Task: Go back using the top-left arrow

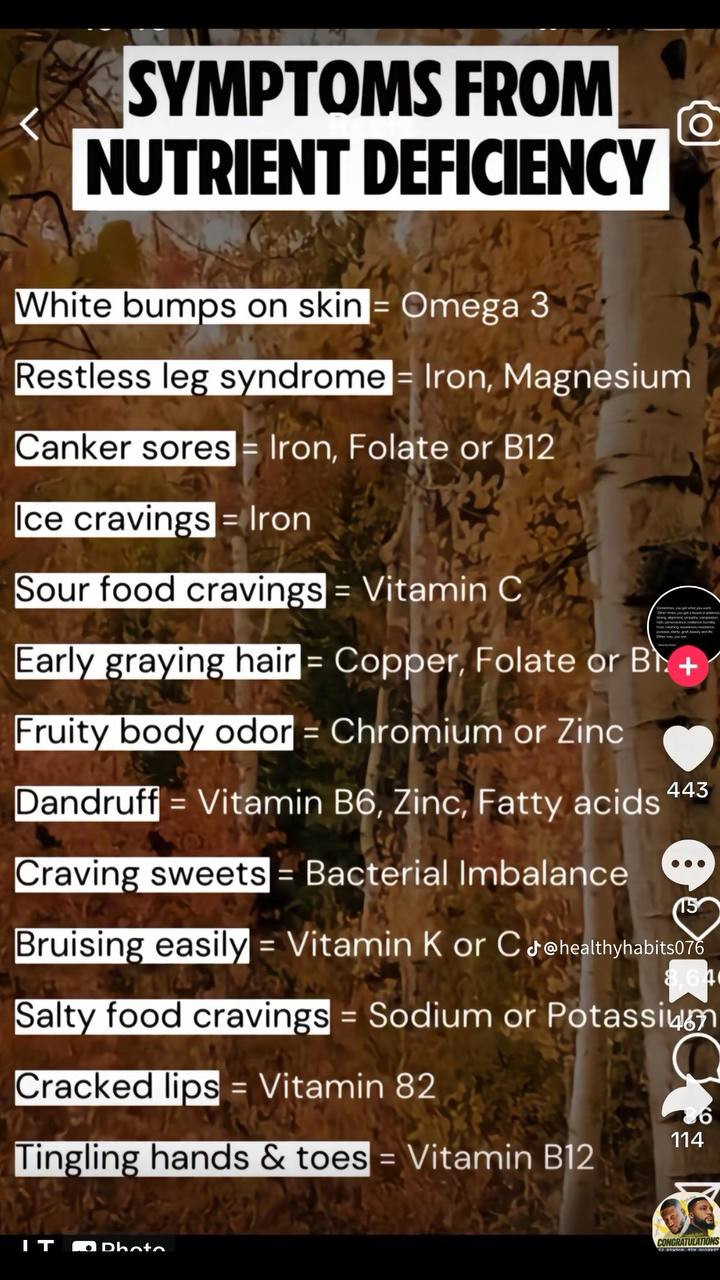Action: [x=30, y=124]
